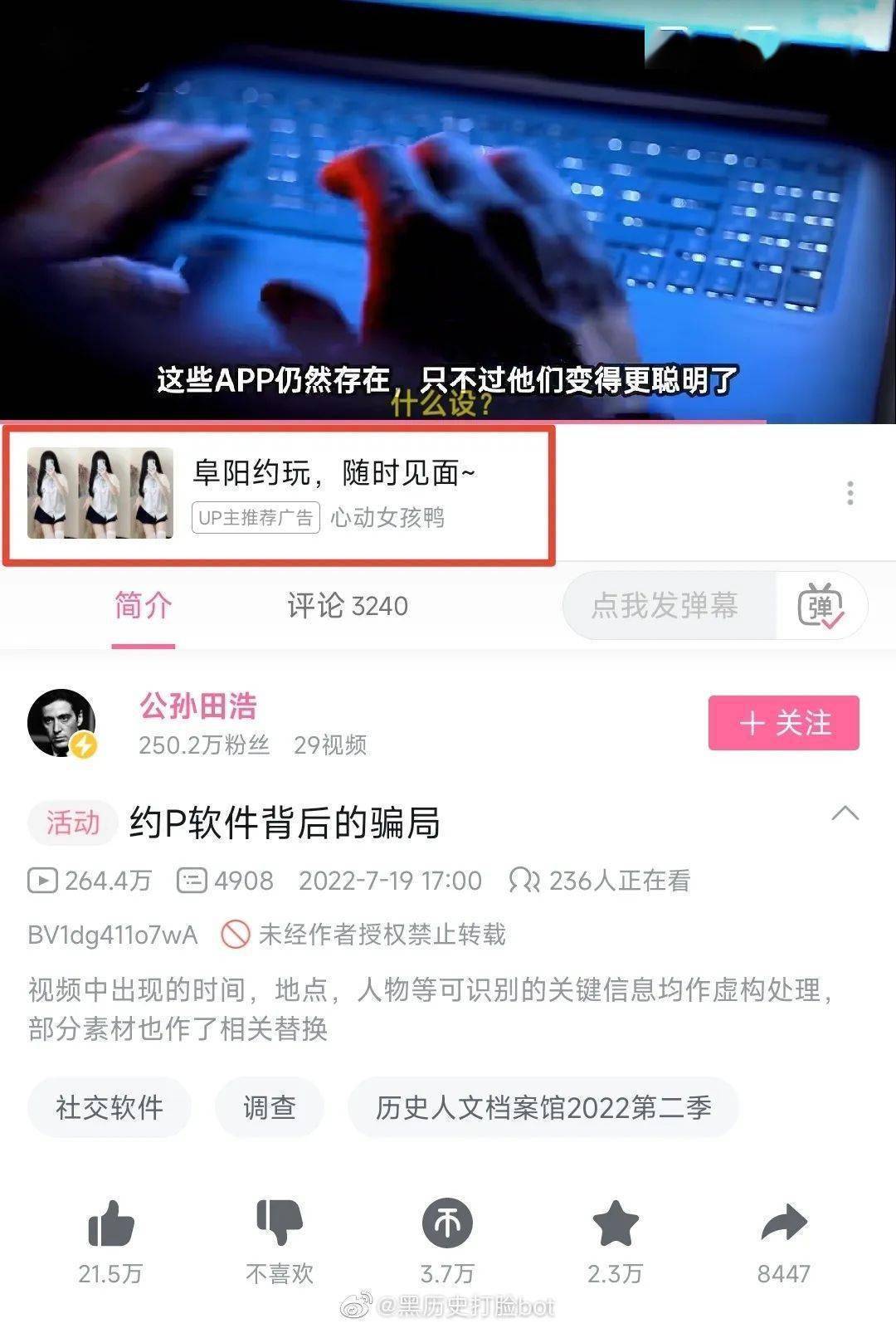The height and width of the screenshot is (1328, 896).
Task: Open the 调查 tag chip
Action: pos(270,1107)
